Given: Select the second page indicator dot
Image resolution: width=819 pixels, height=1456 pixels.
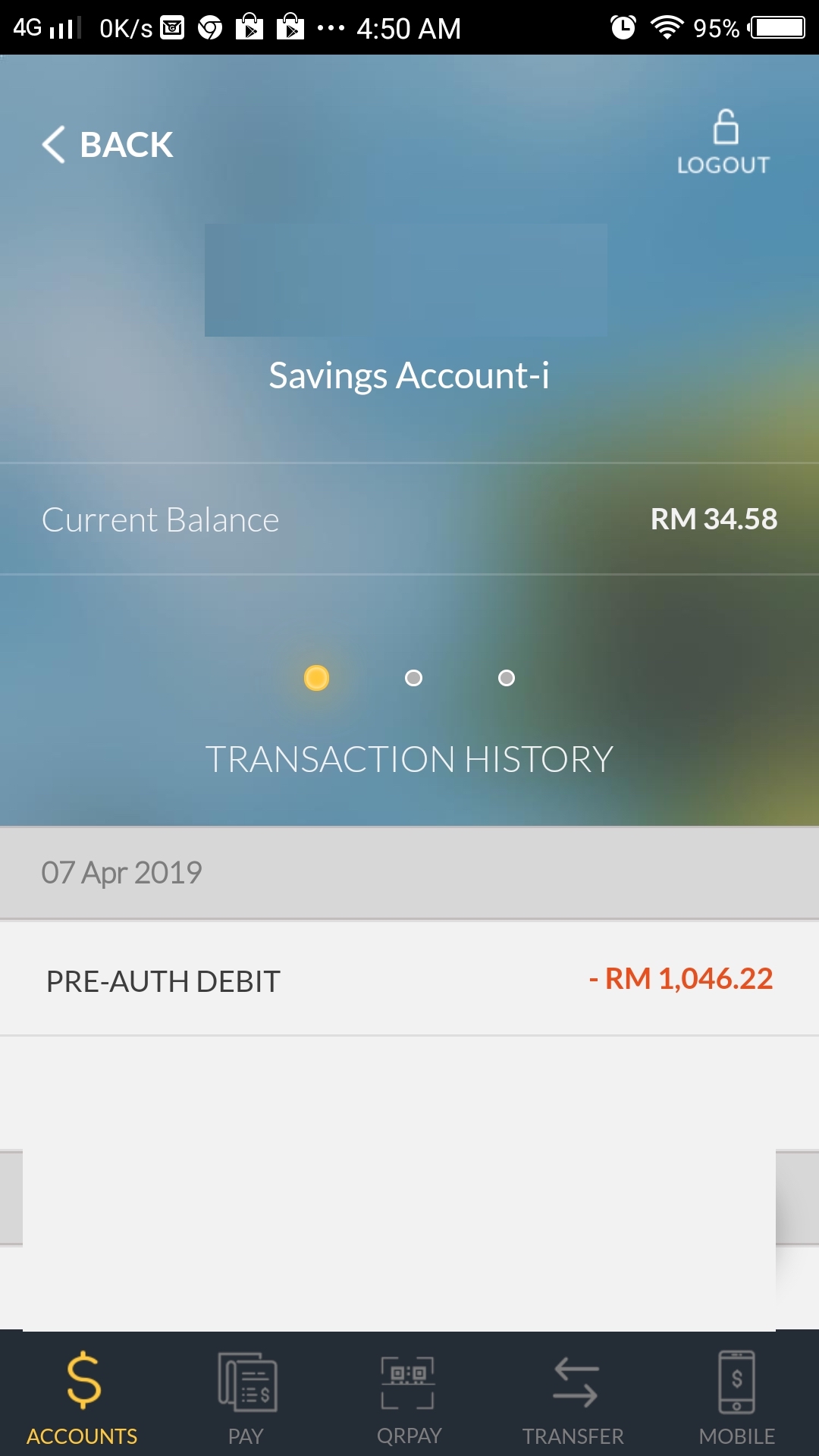Looking at the screenshot, I should click(413, 678).
